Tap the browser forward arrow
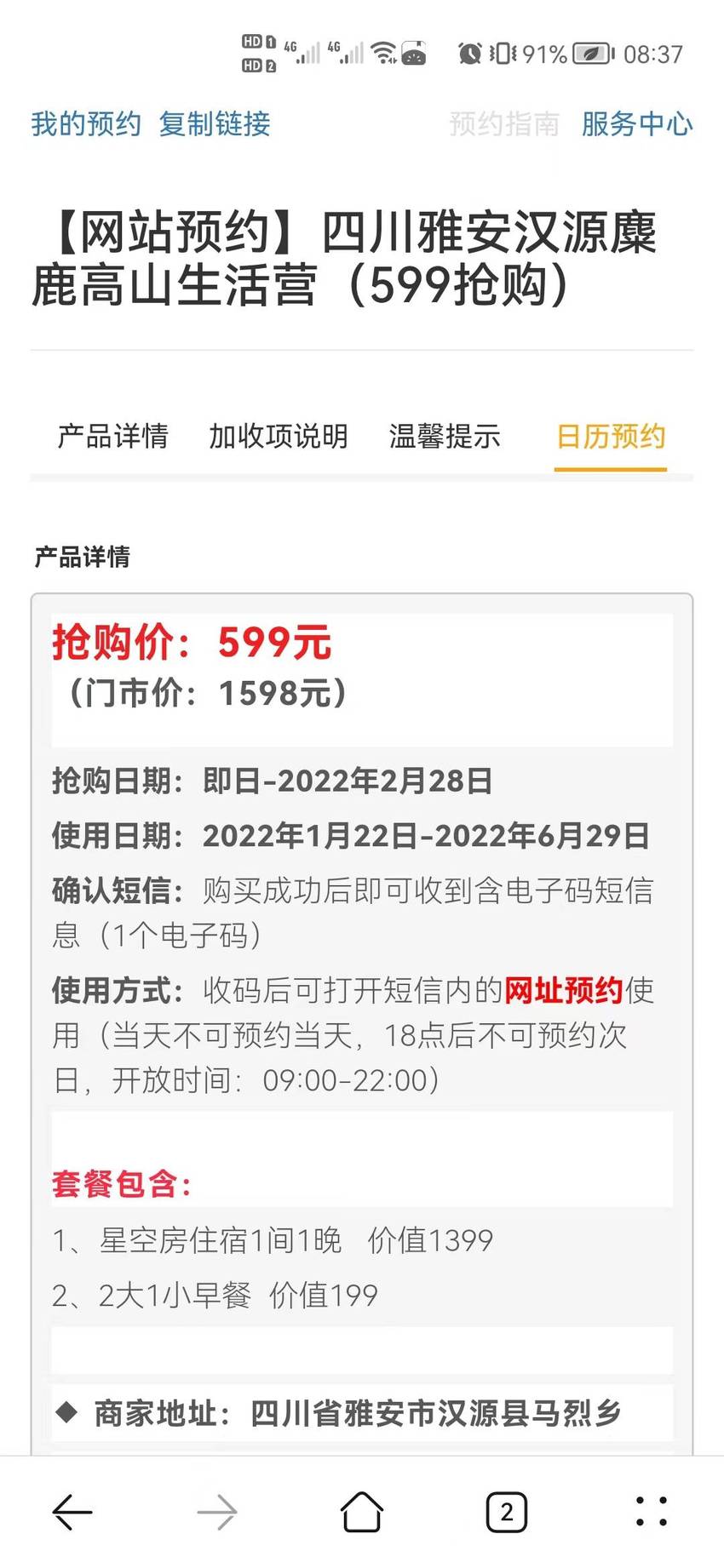Image resolution: width=724 pixels, height=1568 pixels. (217, 1513)
